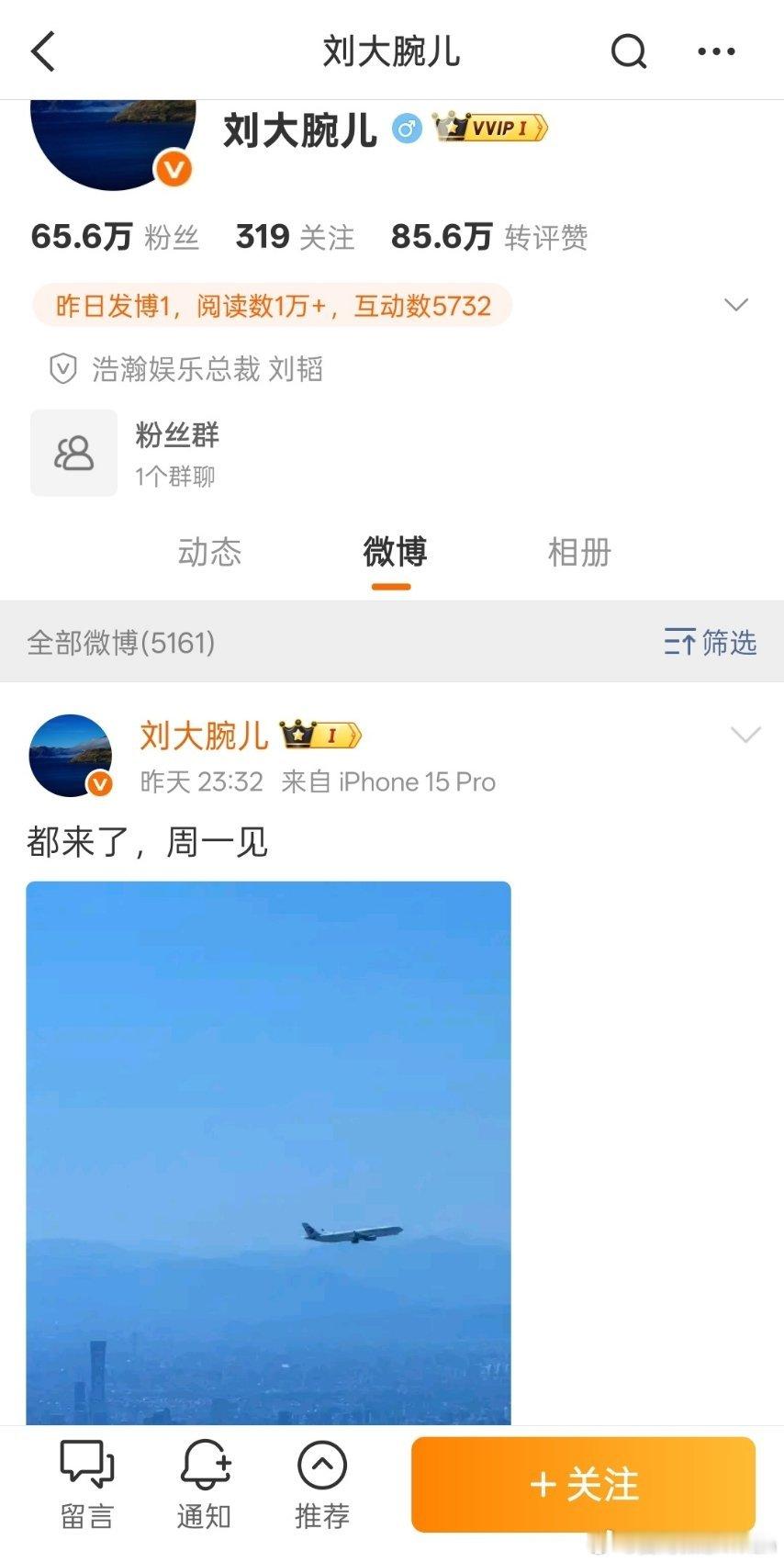Screen dimensions: 784x1562
Task: Open the more options menu via three dots
Action: click(716, 52)
